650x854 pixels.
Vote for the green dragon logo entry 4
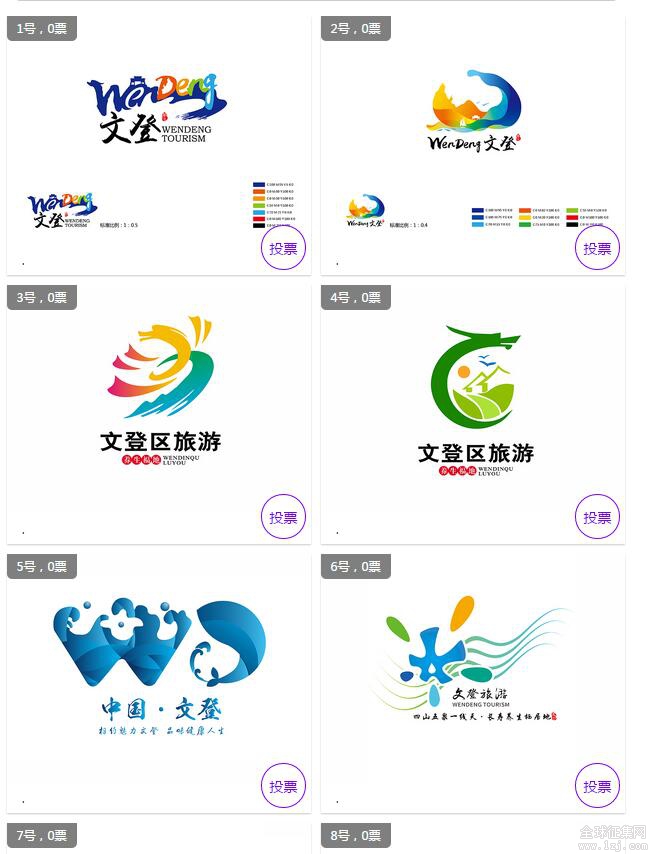[597, 517]
